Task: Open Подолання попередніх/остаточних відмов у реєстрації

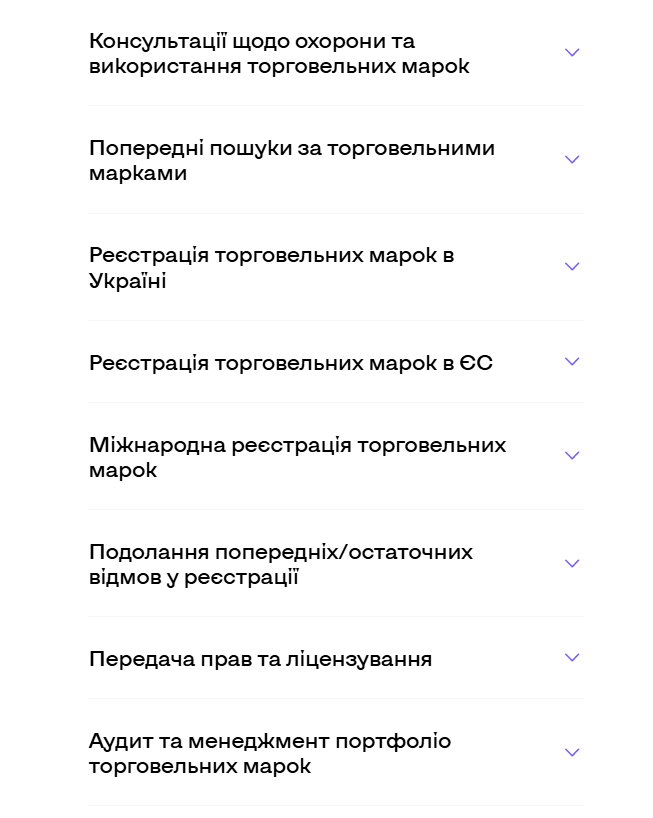Action: coord(336,563)
